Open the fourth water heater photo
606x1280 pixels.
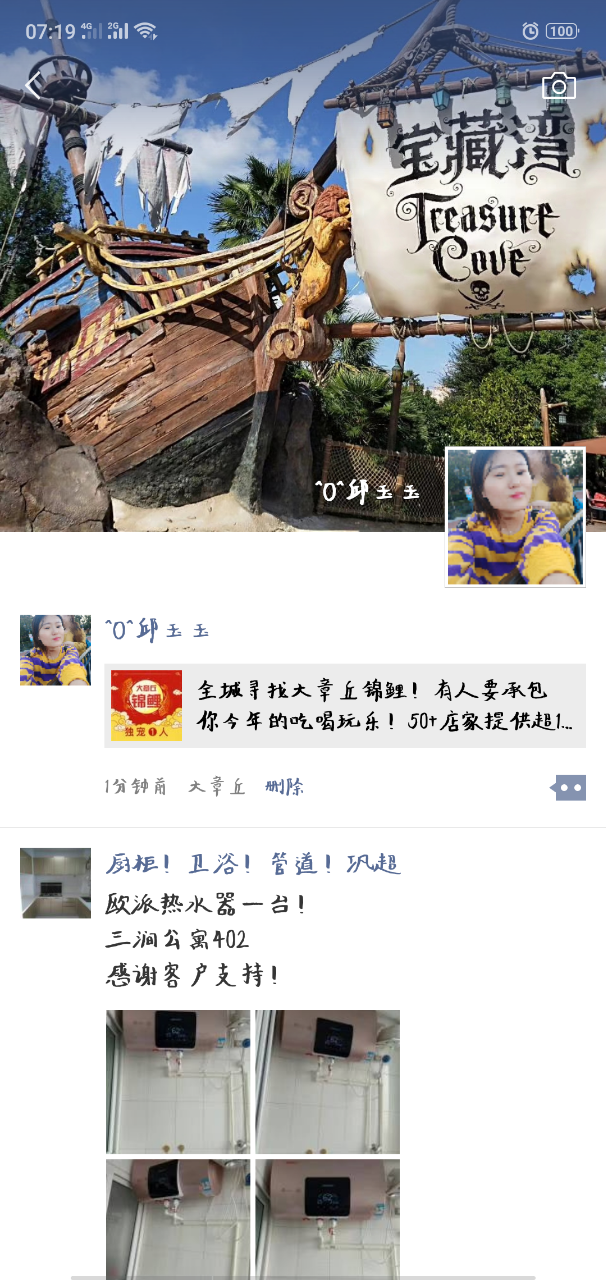[x=327, y=1218]
